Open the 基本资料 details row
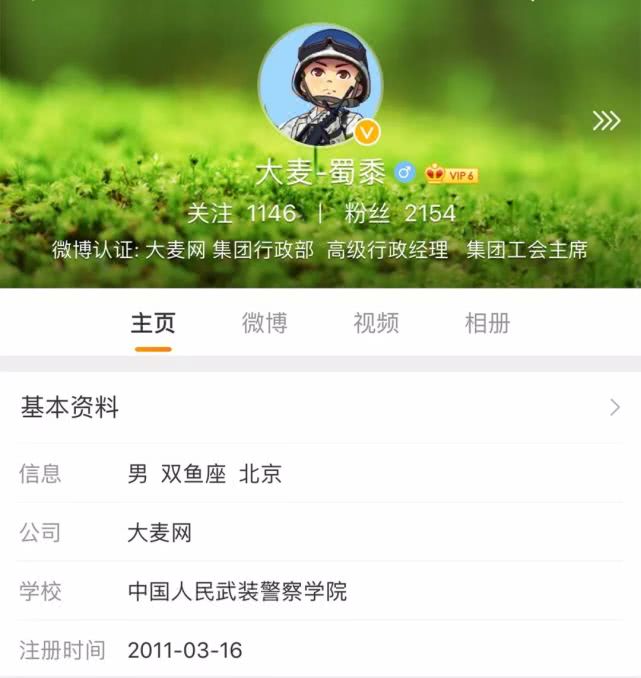This screenshot has width=641, height=678. coord(320,407)
